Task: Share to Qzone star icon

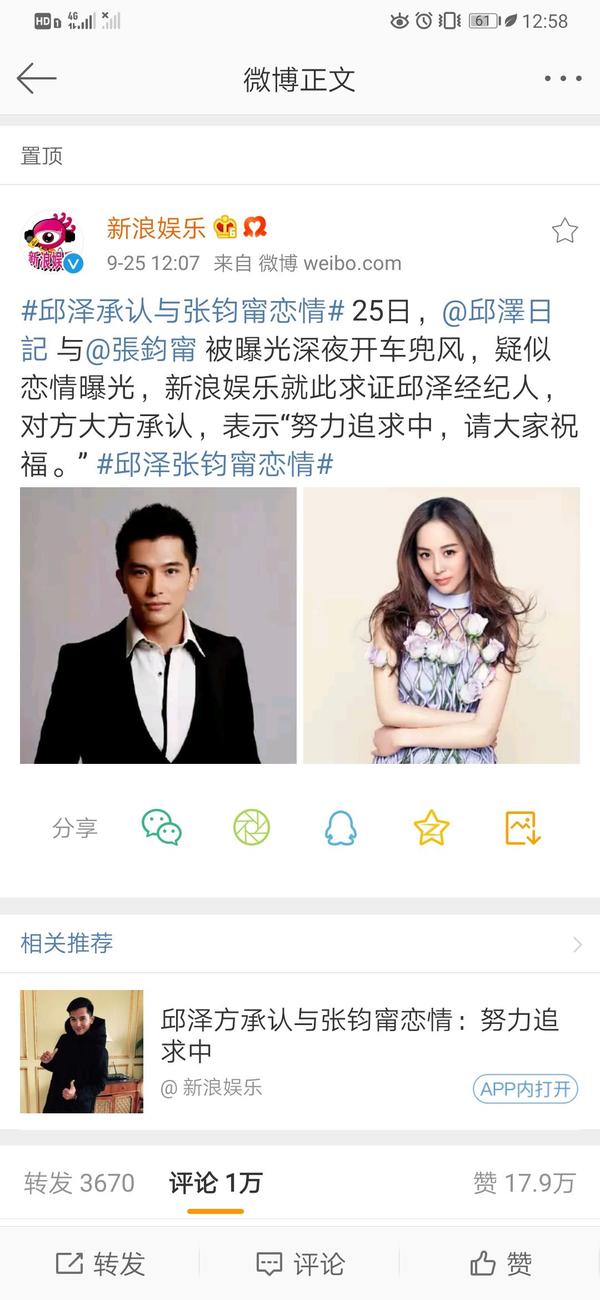Action: (x=431, y=827)
